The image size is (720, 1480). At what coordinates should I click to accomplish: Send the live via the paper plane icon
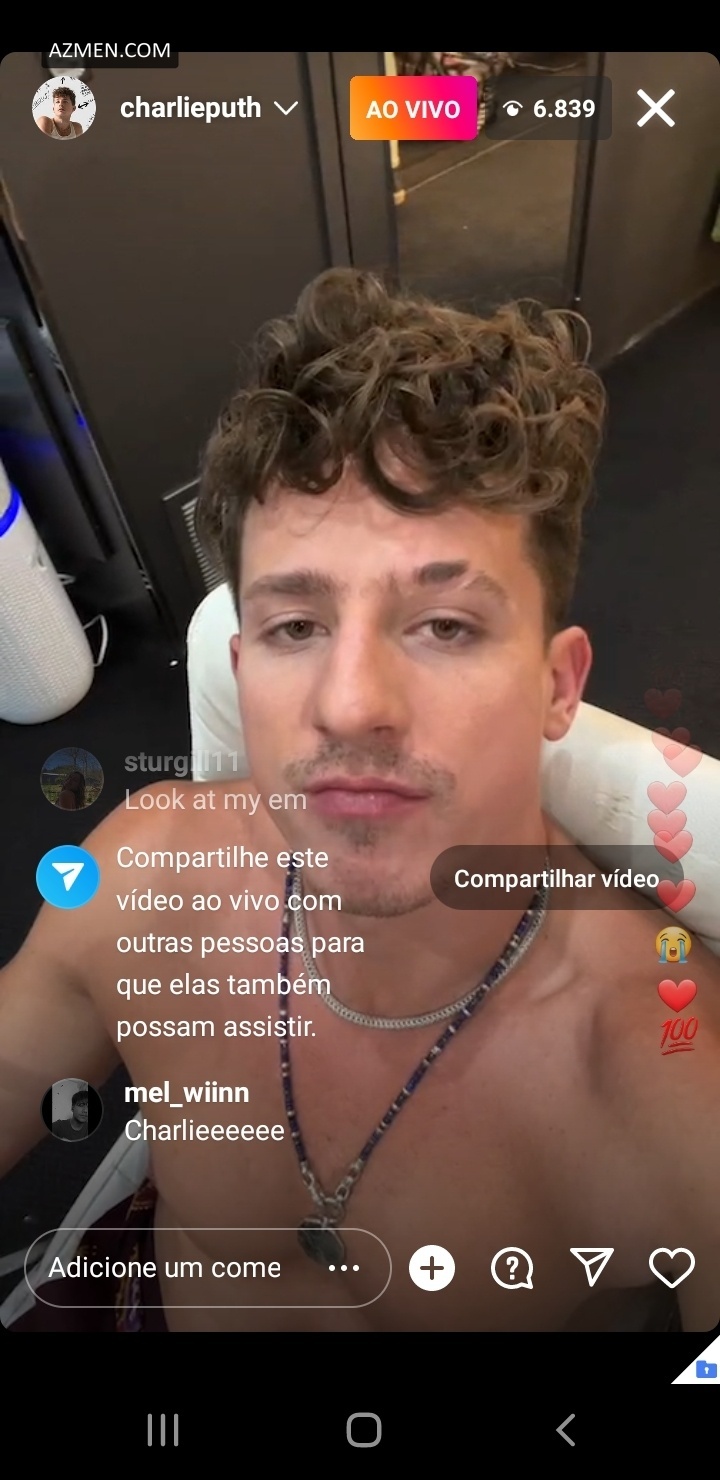(591, 1268)
